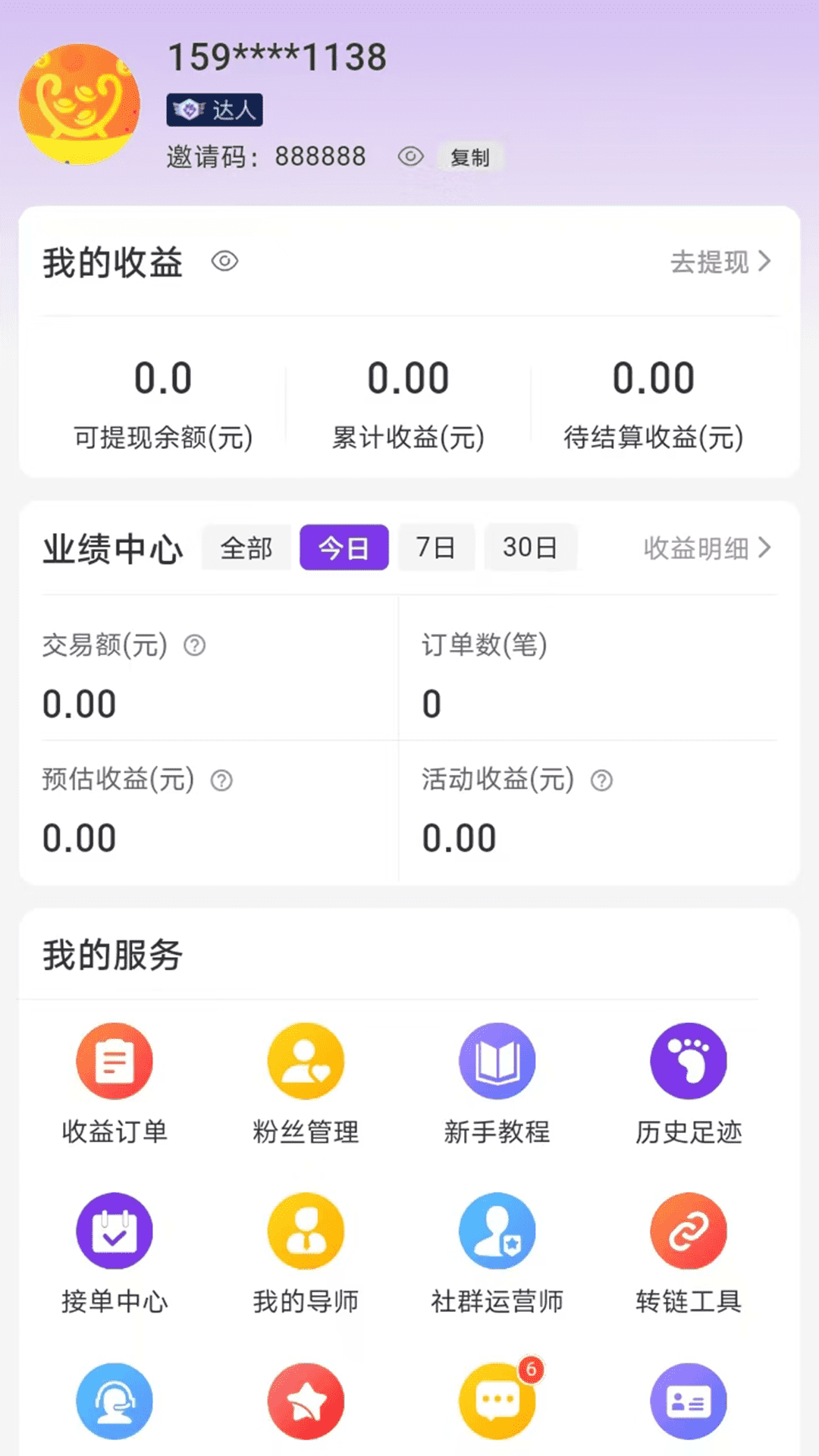Open the 历史足迹 browsing history icon
The height and width of the screenshot is (1456, 819).
tap(688, 1060)
